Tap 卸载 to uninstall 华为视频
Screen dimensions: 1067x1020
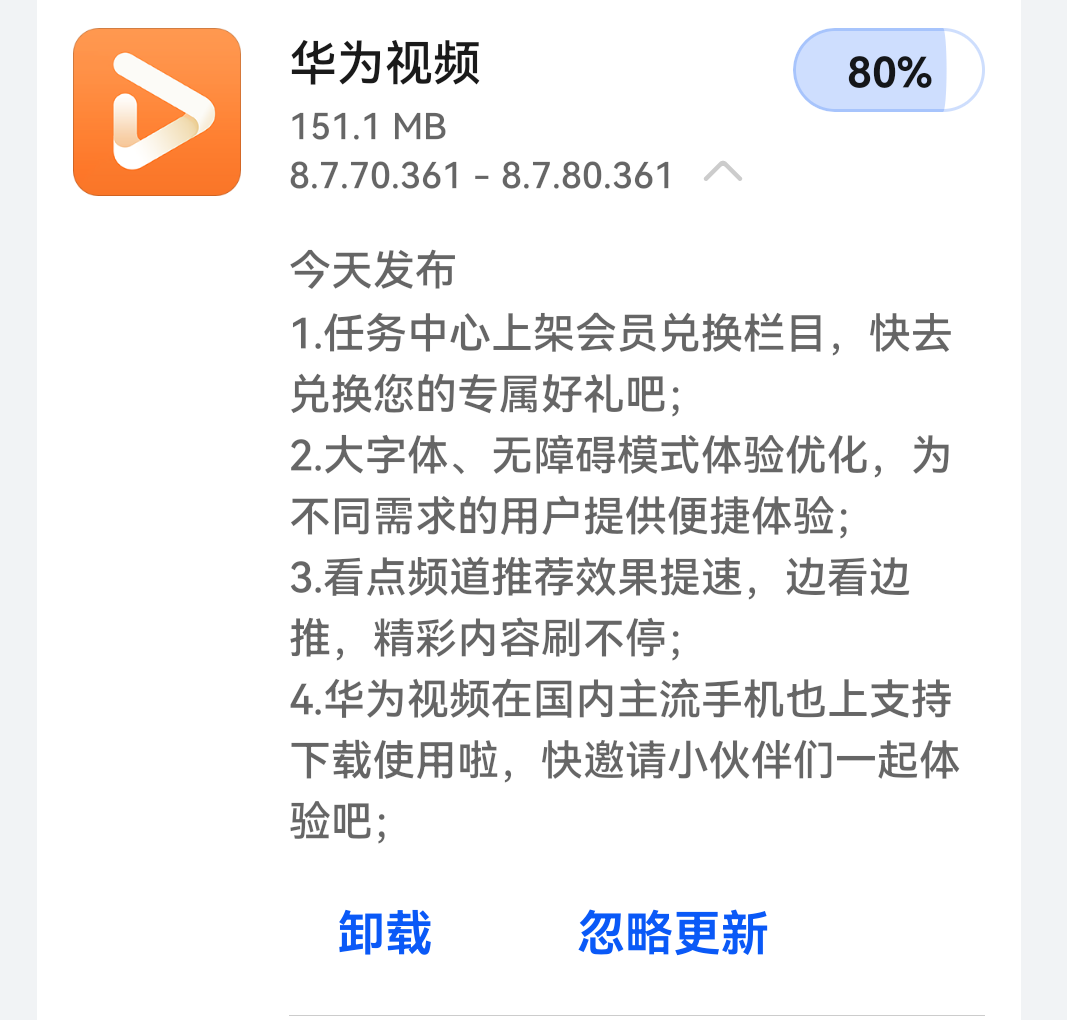[x=385, y=932]
